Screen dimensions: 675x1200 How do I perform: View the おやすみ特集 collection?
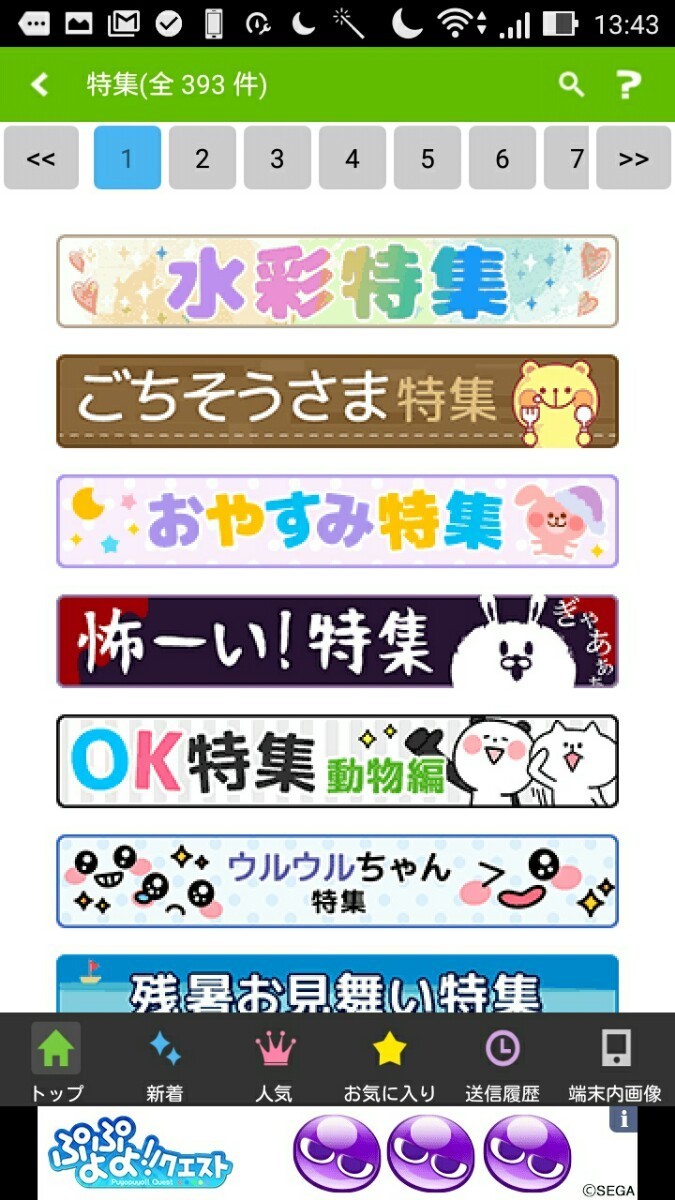point(337,521)
